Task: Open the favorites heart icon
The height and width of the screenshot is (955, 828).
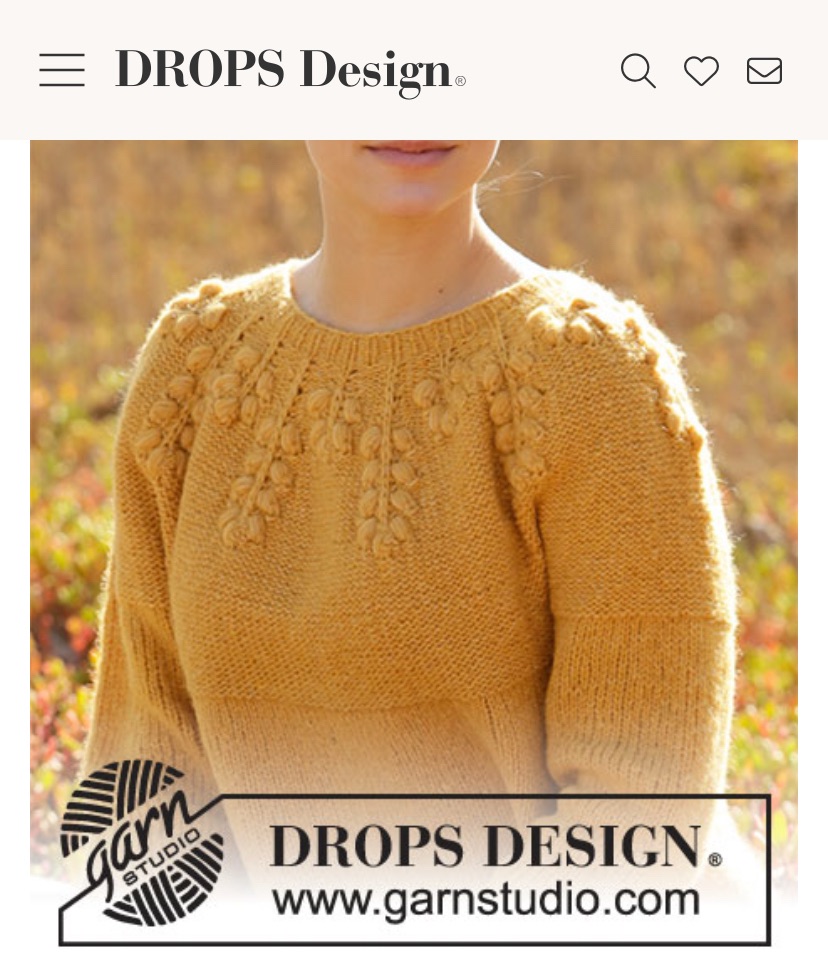Action: [701, 71]
